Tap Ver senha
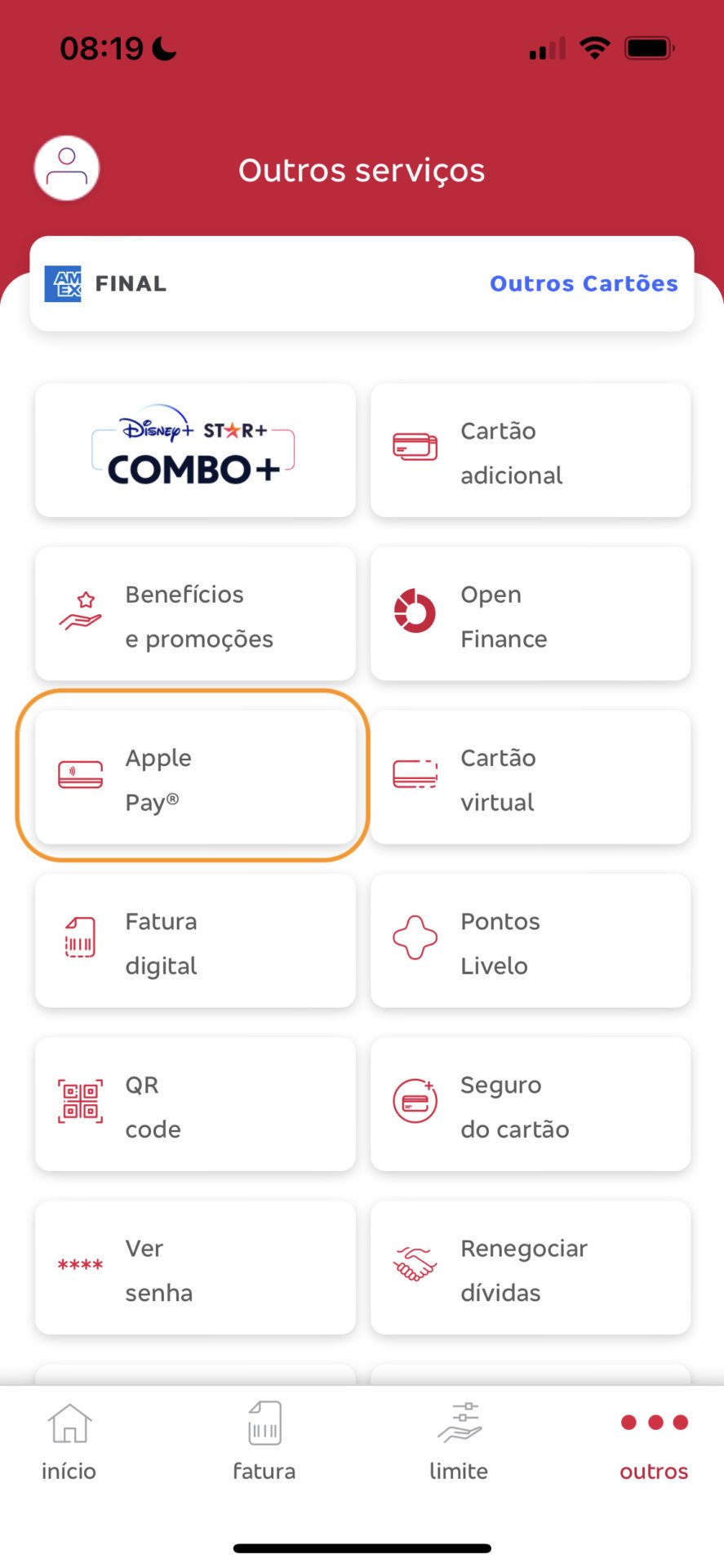 click(195, 1267)
